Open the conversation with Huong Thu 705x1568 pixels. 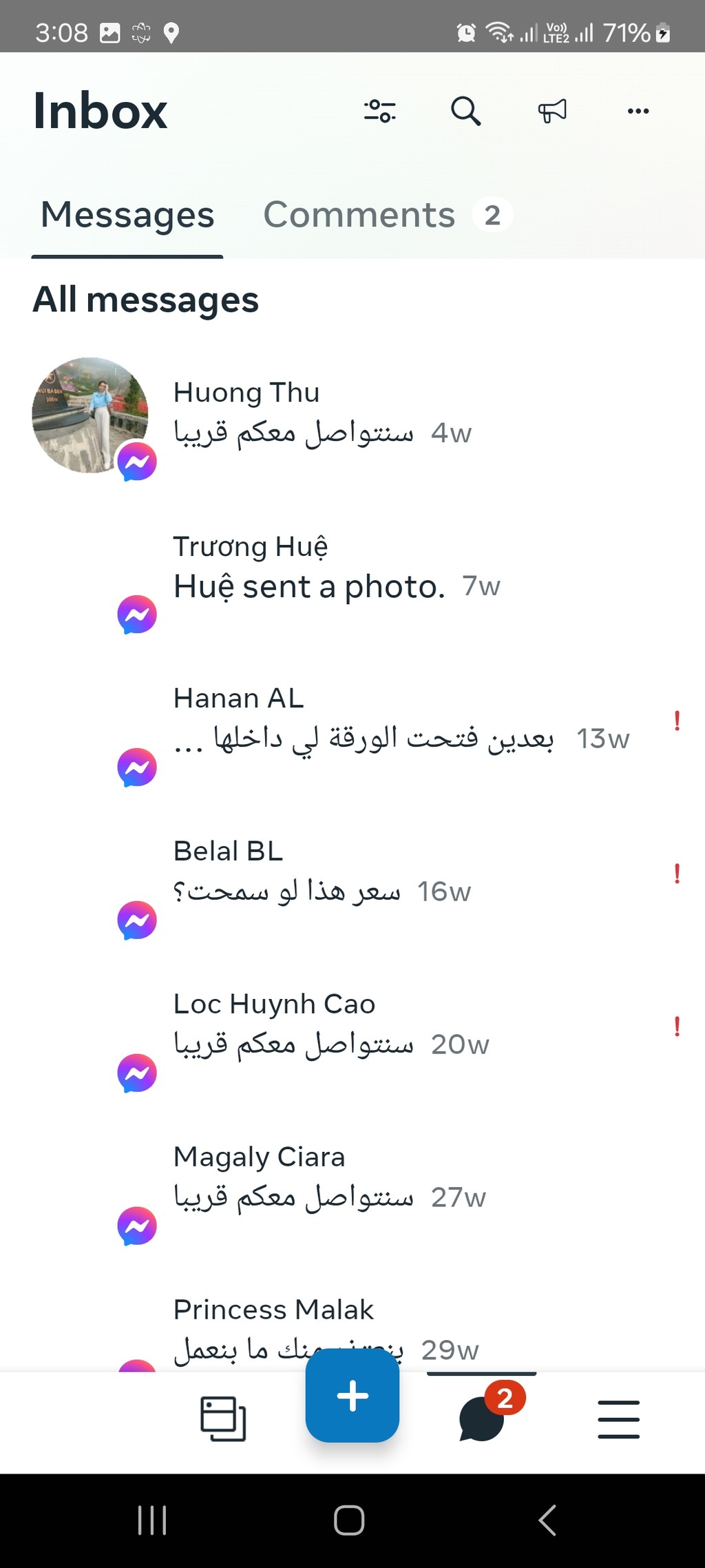352,415
